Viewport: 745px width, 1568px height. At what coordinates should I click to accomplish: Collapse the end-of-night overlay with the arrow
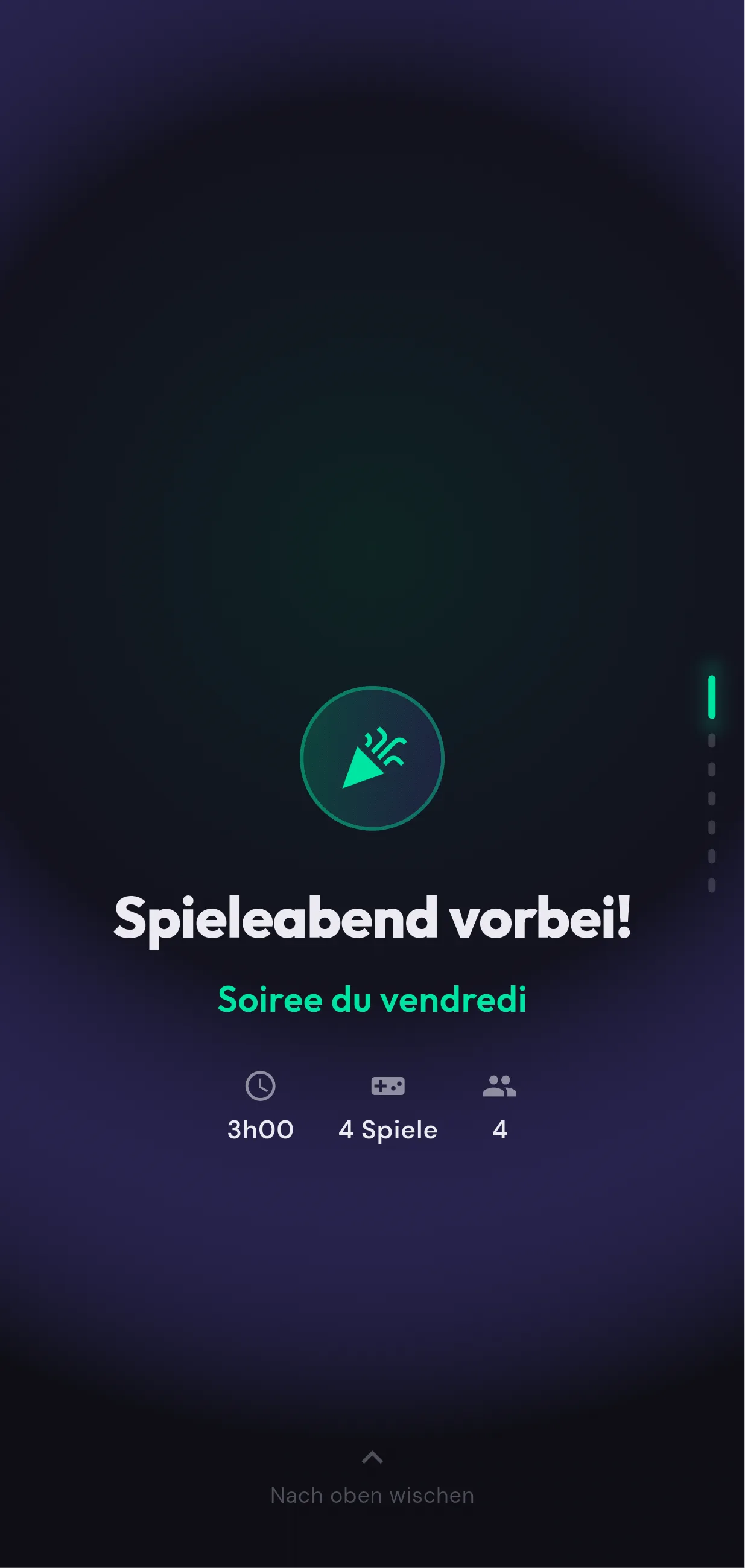click(x=372, y=1459)
